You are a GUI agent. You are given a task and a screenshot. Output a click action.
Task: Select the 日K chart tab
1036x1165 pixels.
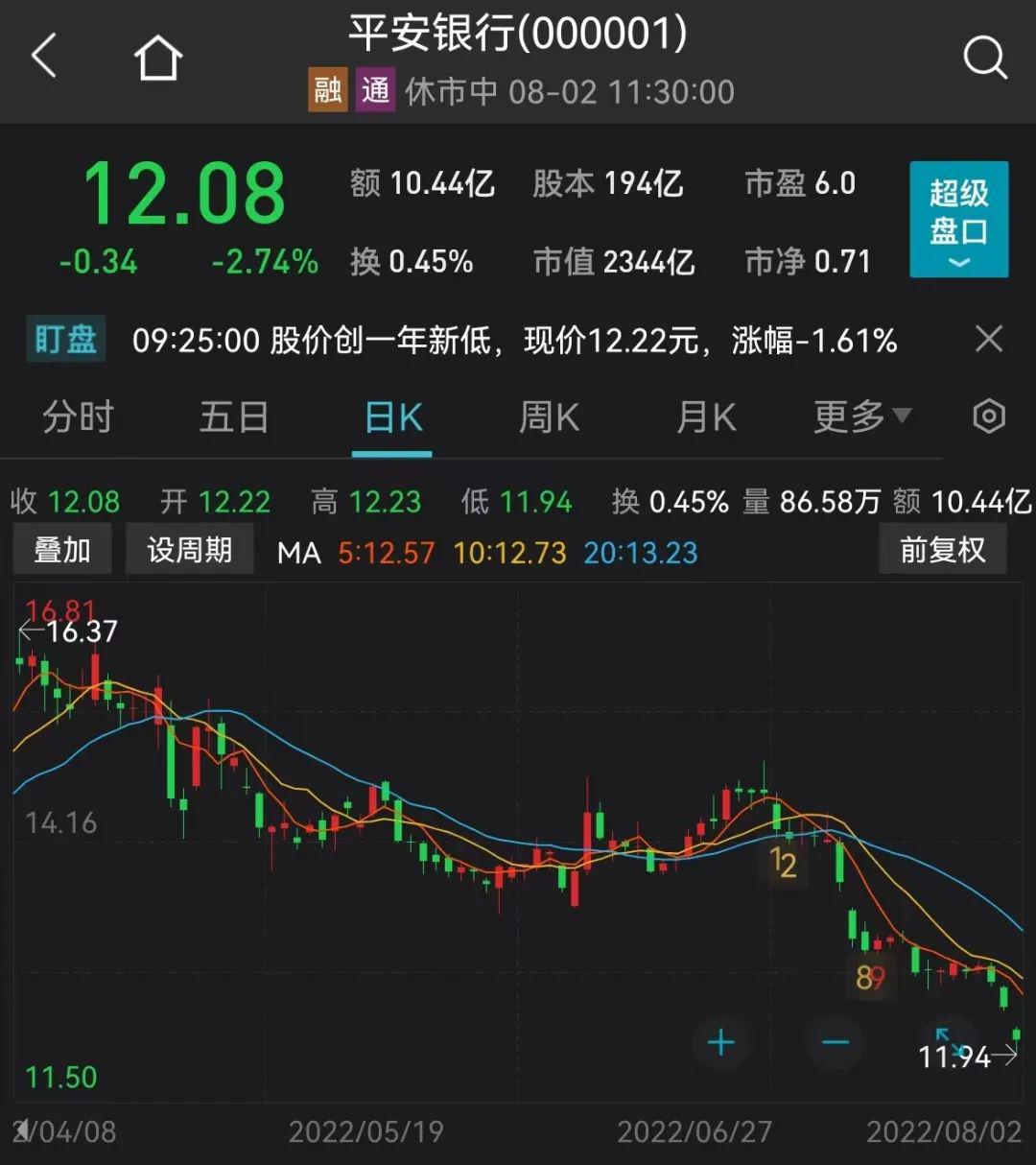pos(393,417)
